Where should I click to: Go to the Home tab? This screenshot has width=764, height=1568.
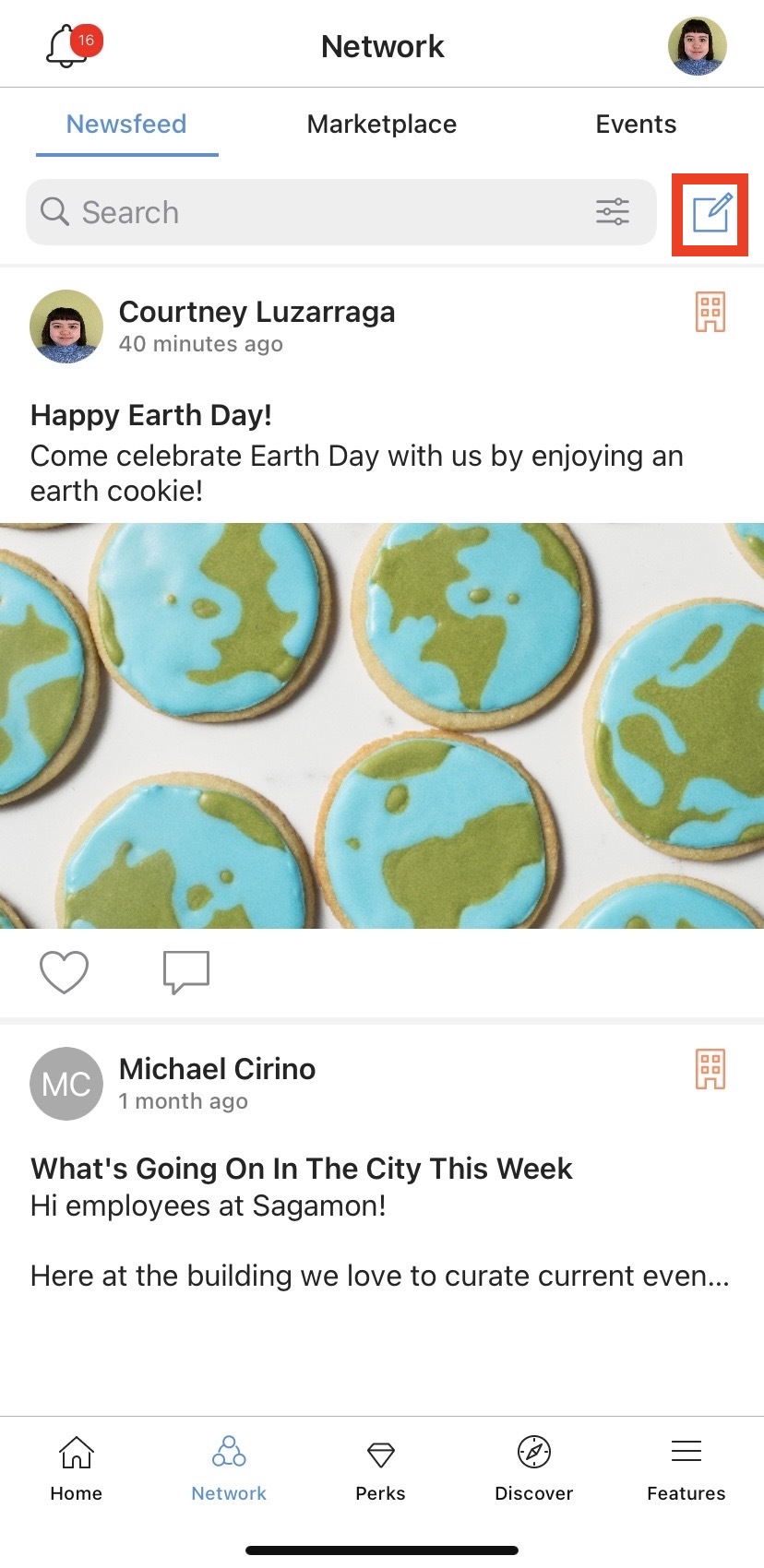77,1467
